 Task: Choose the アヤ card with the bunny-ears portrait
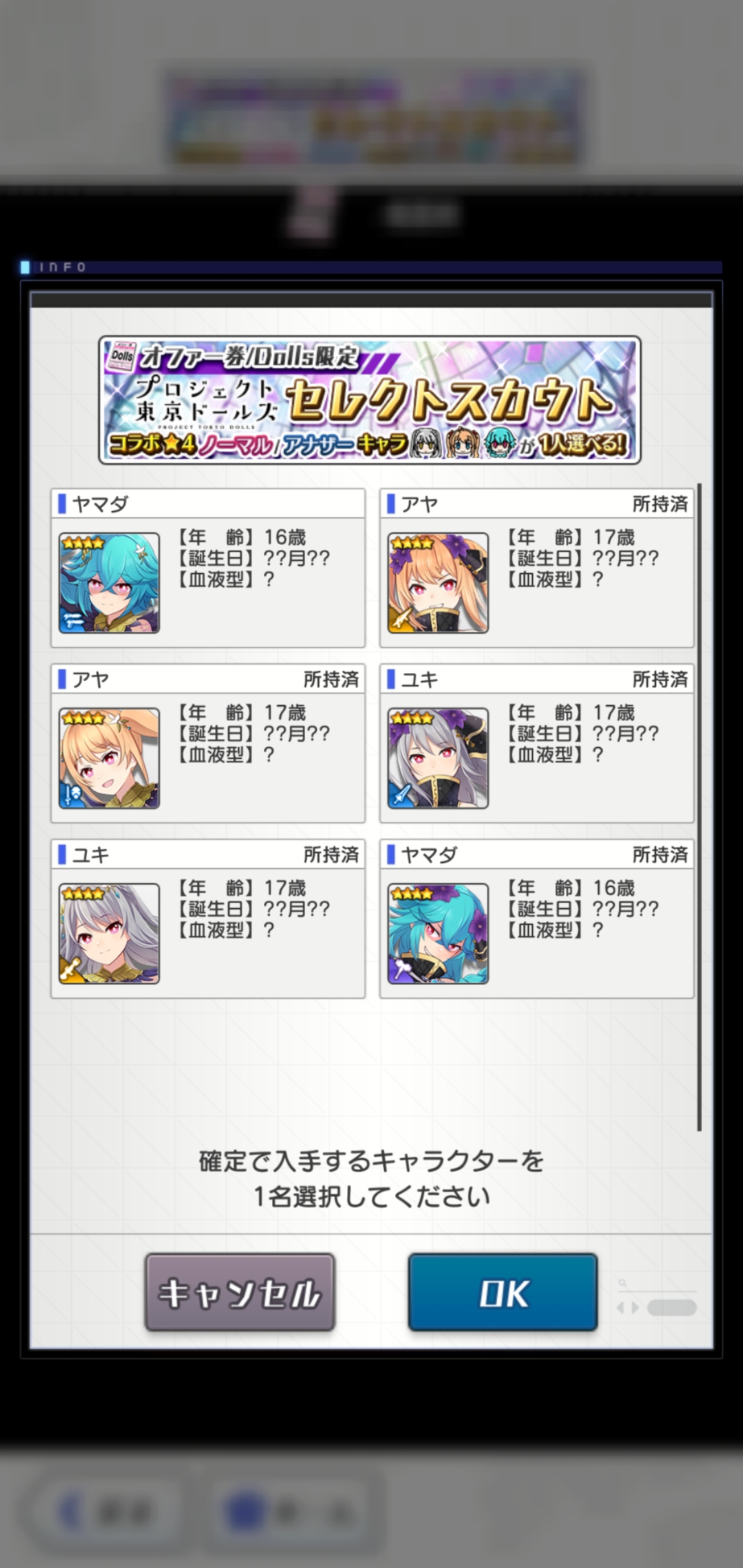(x=207, y=743)
